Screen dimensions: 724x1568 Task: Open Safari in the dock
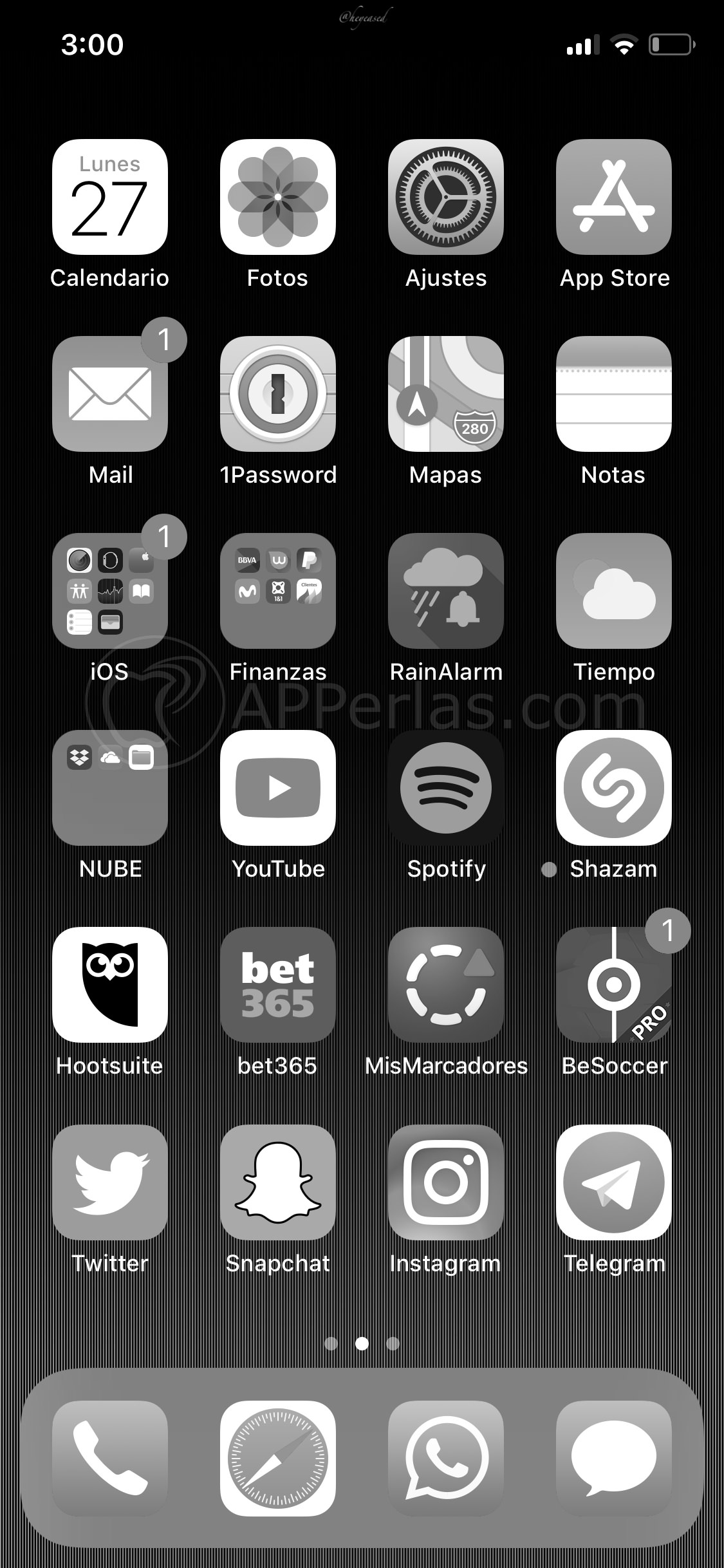click(278, 1458)
